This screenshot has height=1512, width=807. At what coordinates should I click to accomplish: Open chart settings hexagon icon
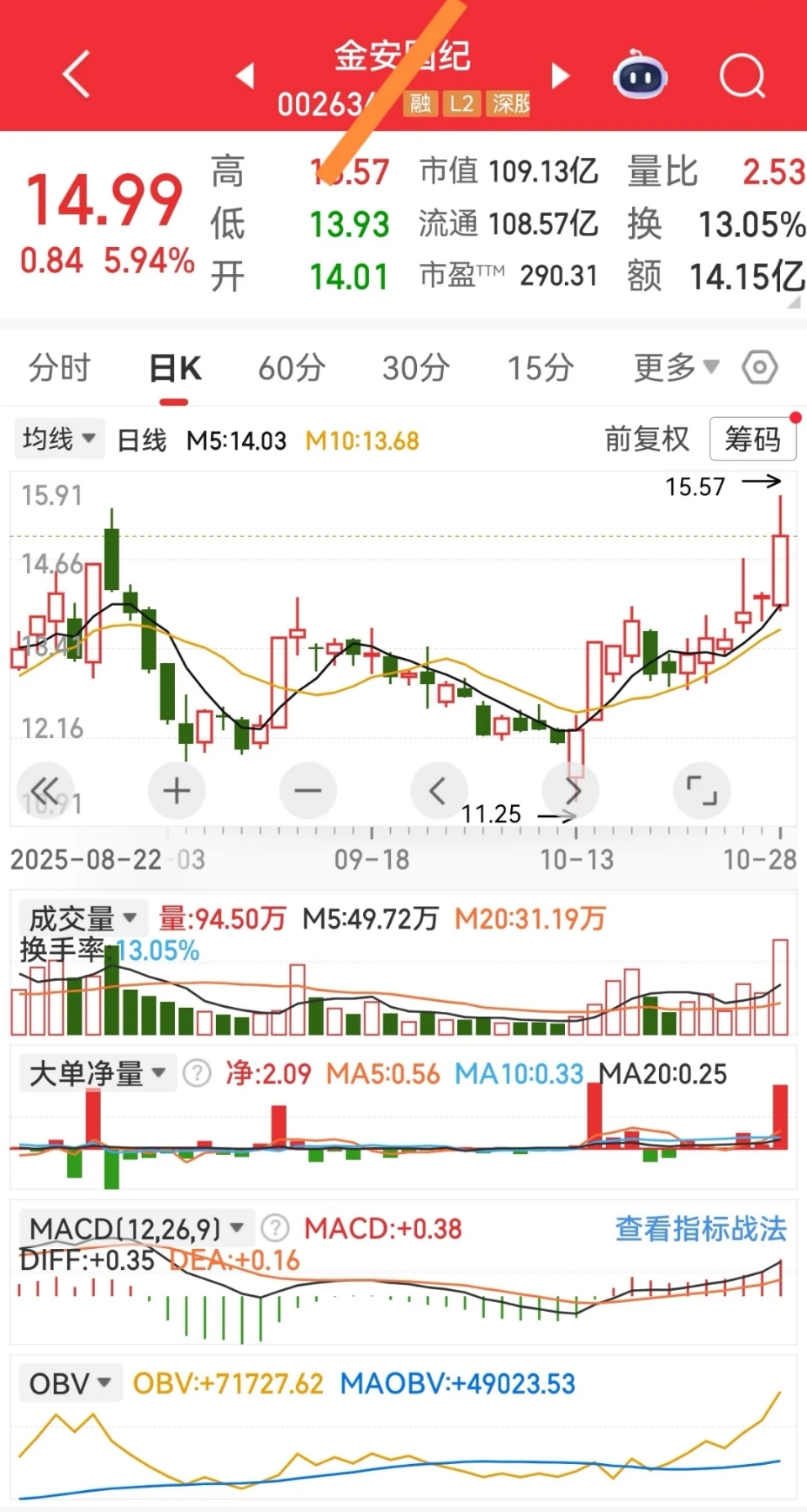(x=760, y=367)
